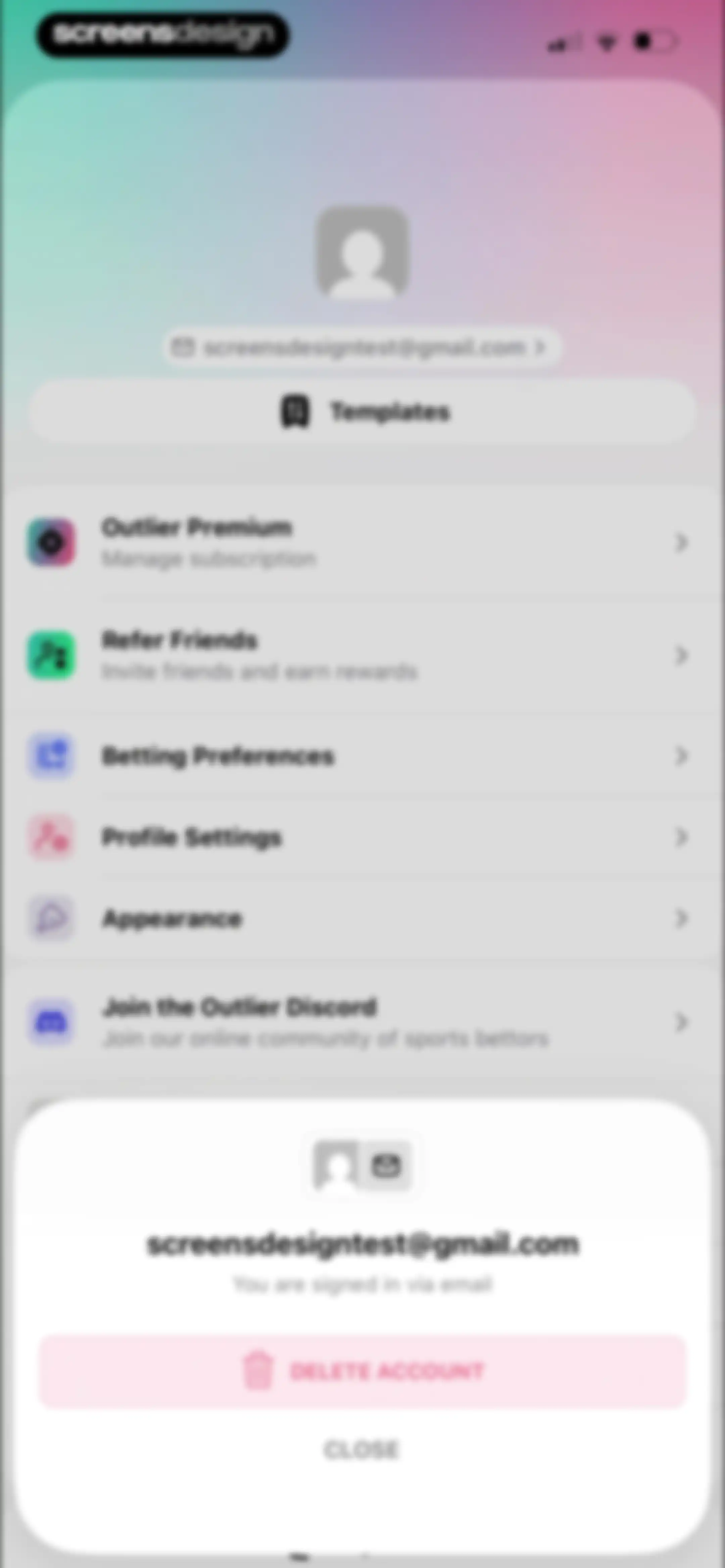Delete the account
725x1568 pixels.
tap(362, 1371)
